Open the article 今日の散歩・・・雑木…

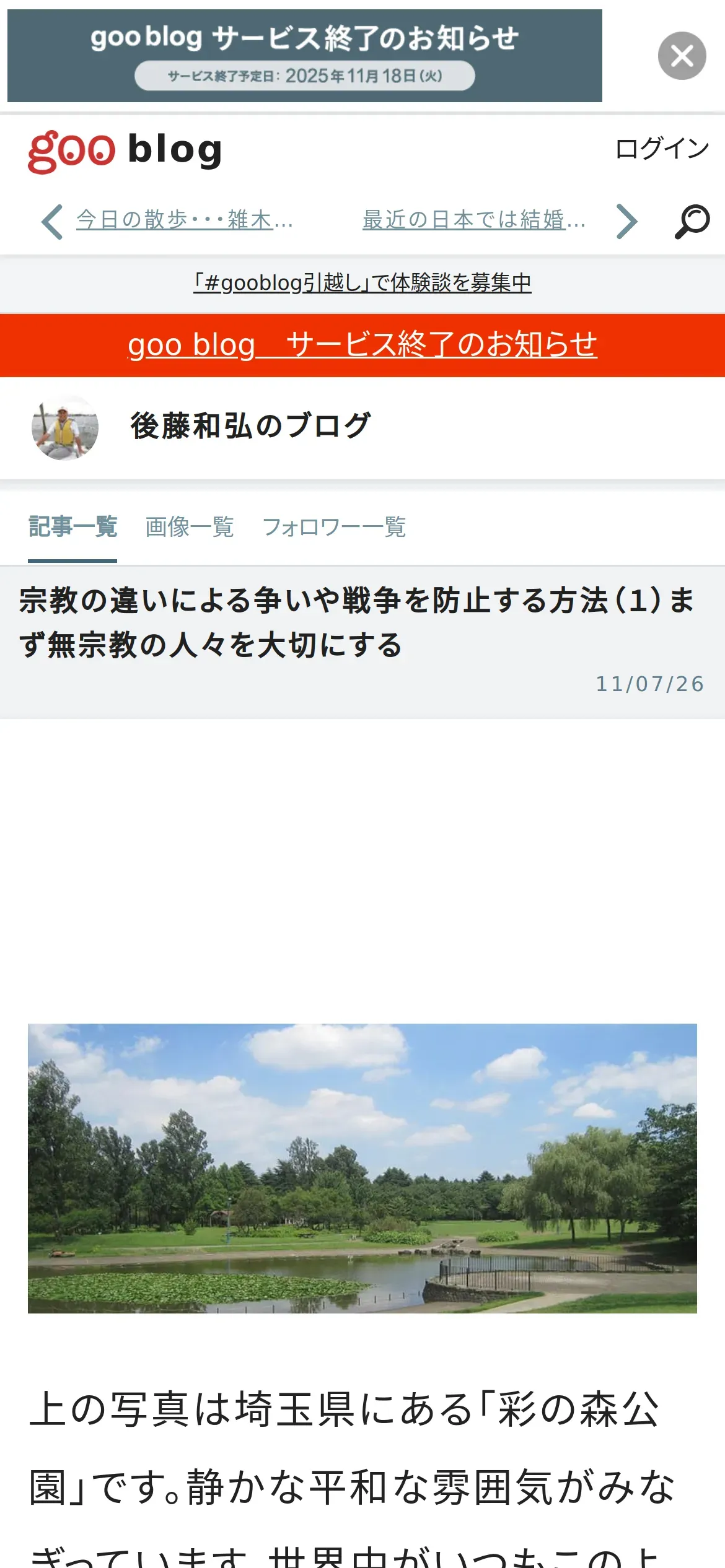(185, 220)
